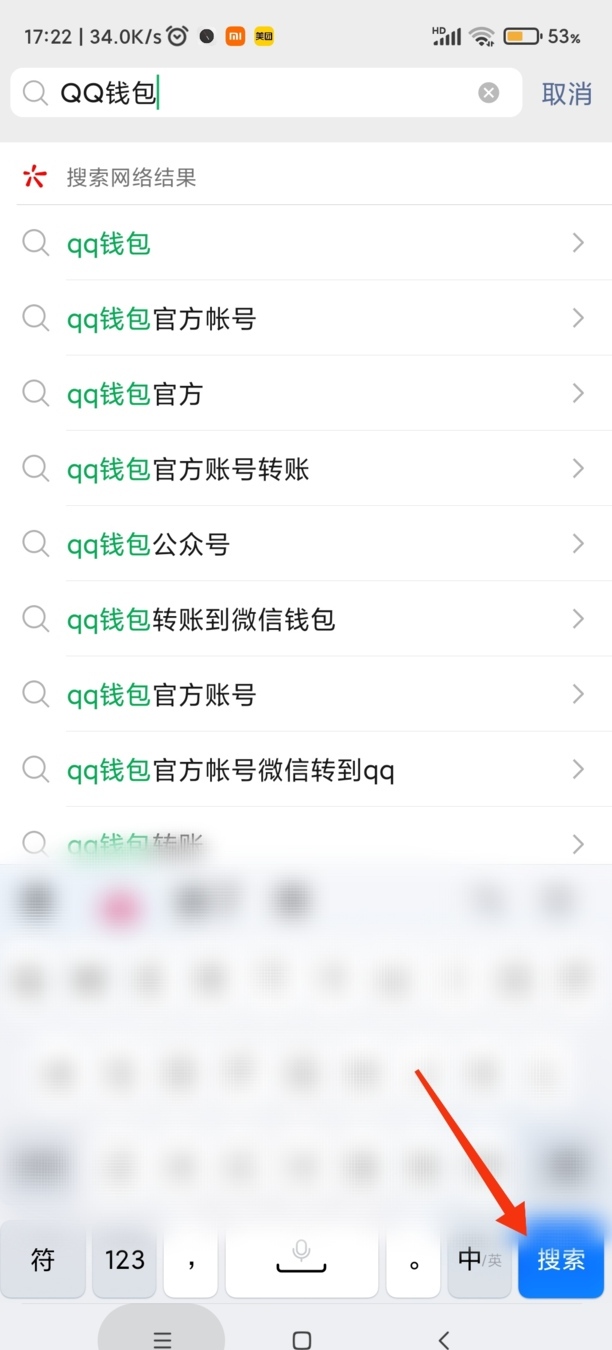This screenshot has height=1350, width=612.
Task: Tap the space bar with microphone
Action: pos(301,1260)
